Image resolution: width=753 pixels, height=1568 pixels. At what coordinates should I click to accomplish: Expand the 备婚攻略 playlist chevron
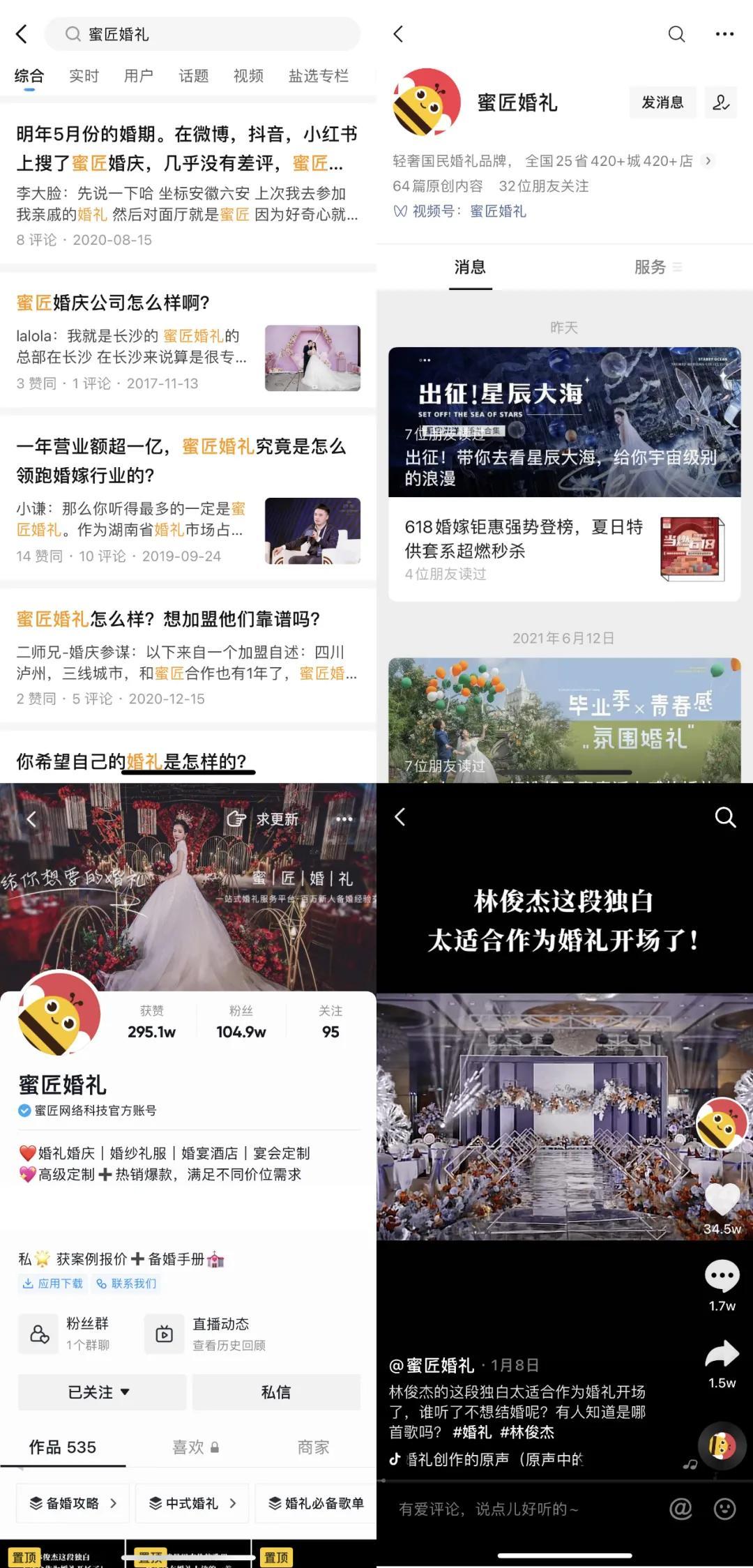coord(114,1503)
